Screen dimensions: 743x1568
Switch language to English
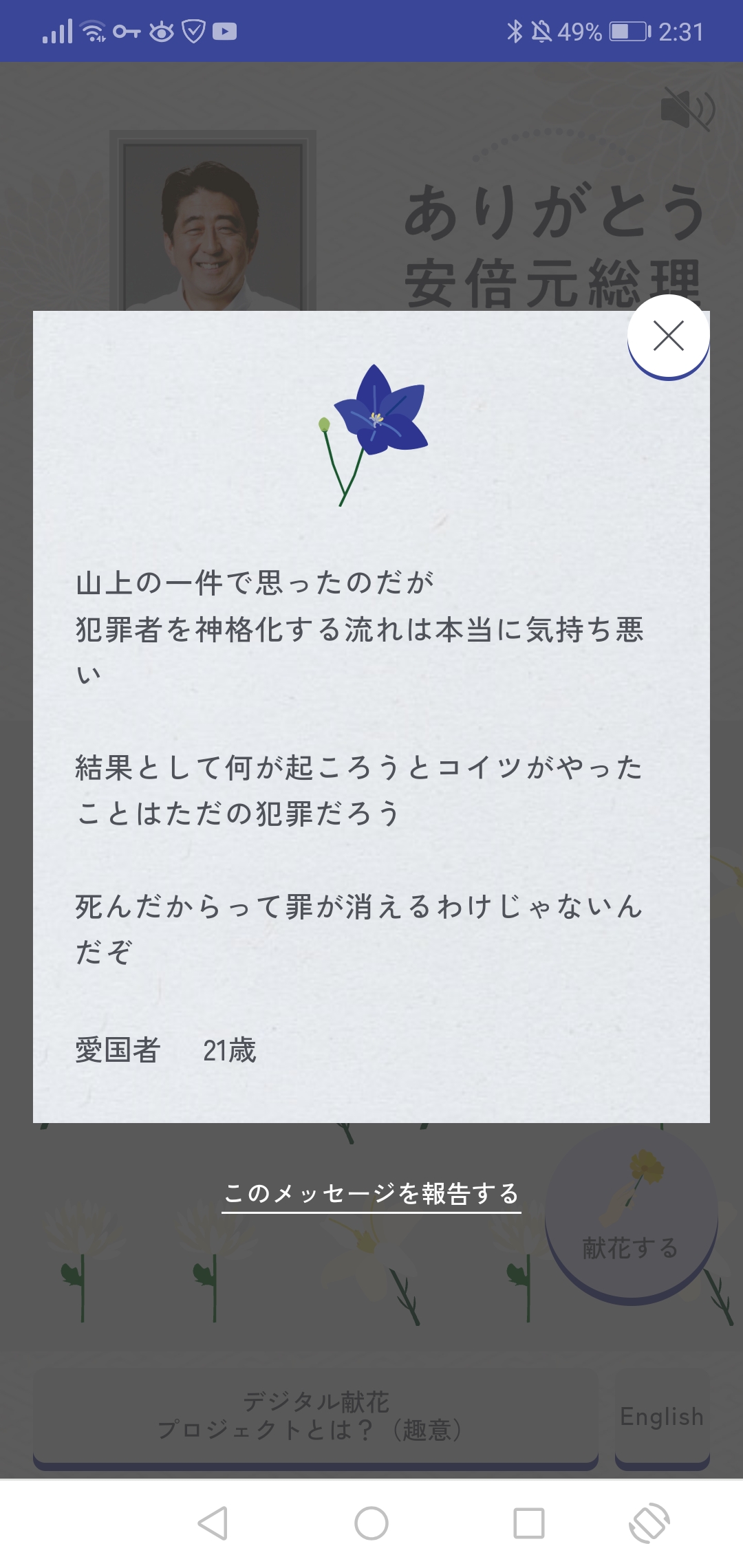pyautogui.click(x=662, y=1417)
